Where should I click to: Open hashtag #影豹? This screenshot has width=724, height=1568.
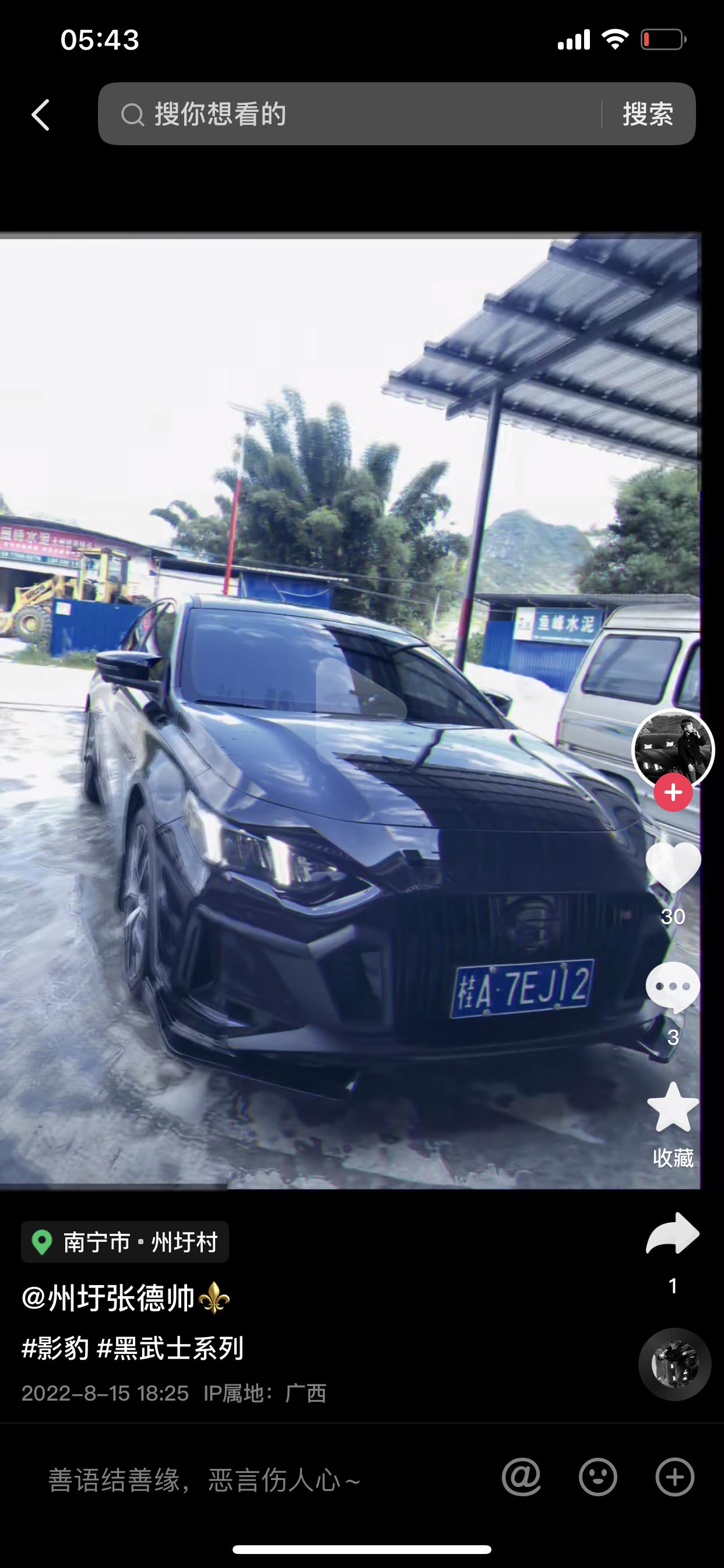pyautogui.click(x=55, y=1348)
